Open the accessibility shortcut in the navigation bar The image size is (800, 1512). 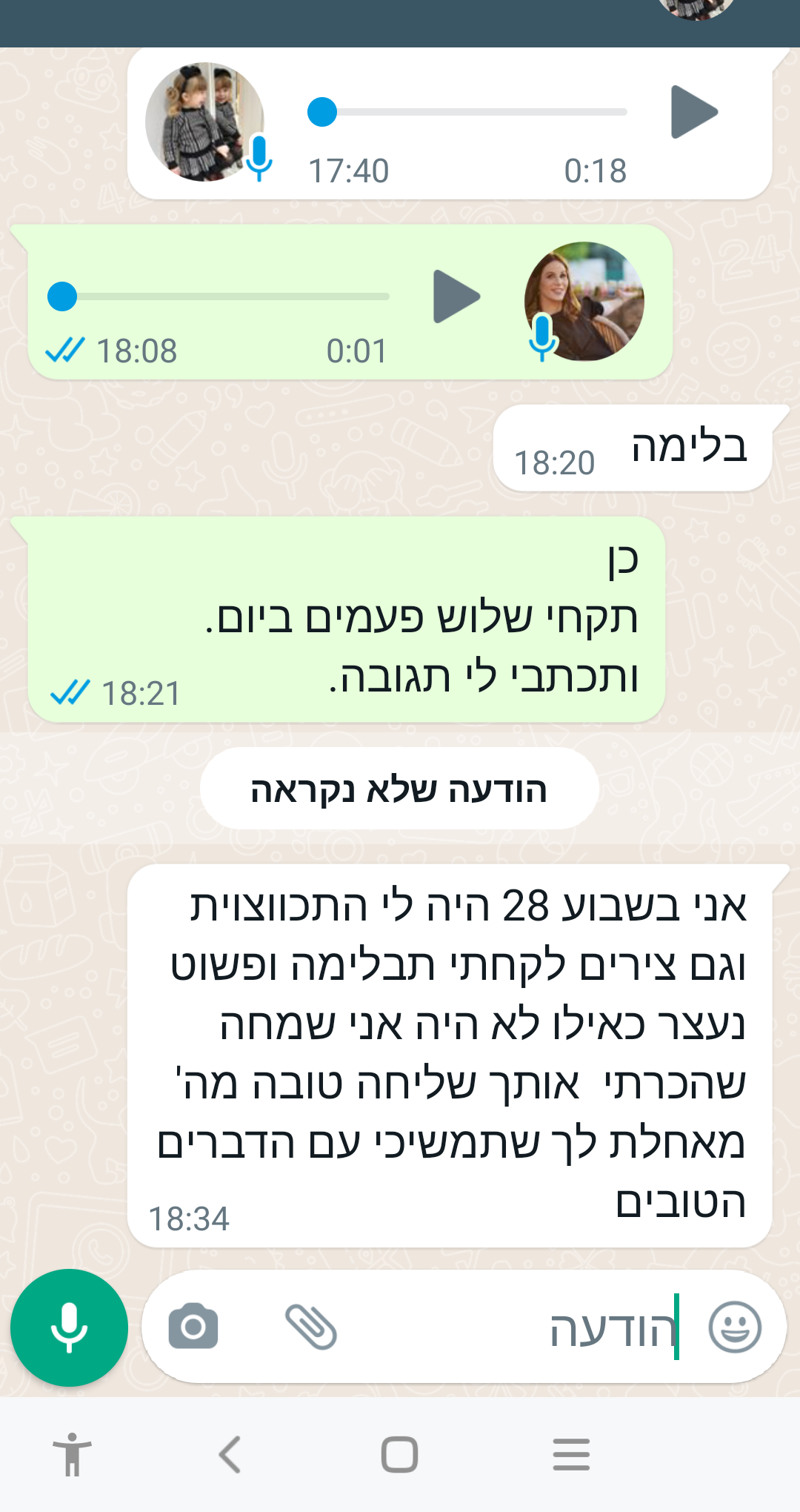[x=72, y=1454]
